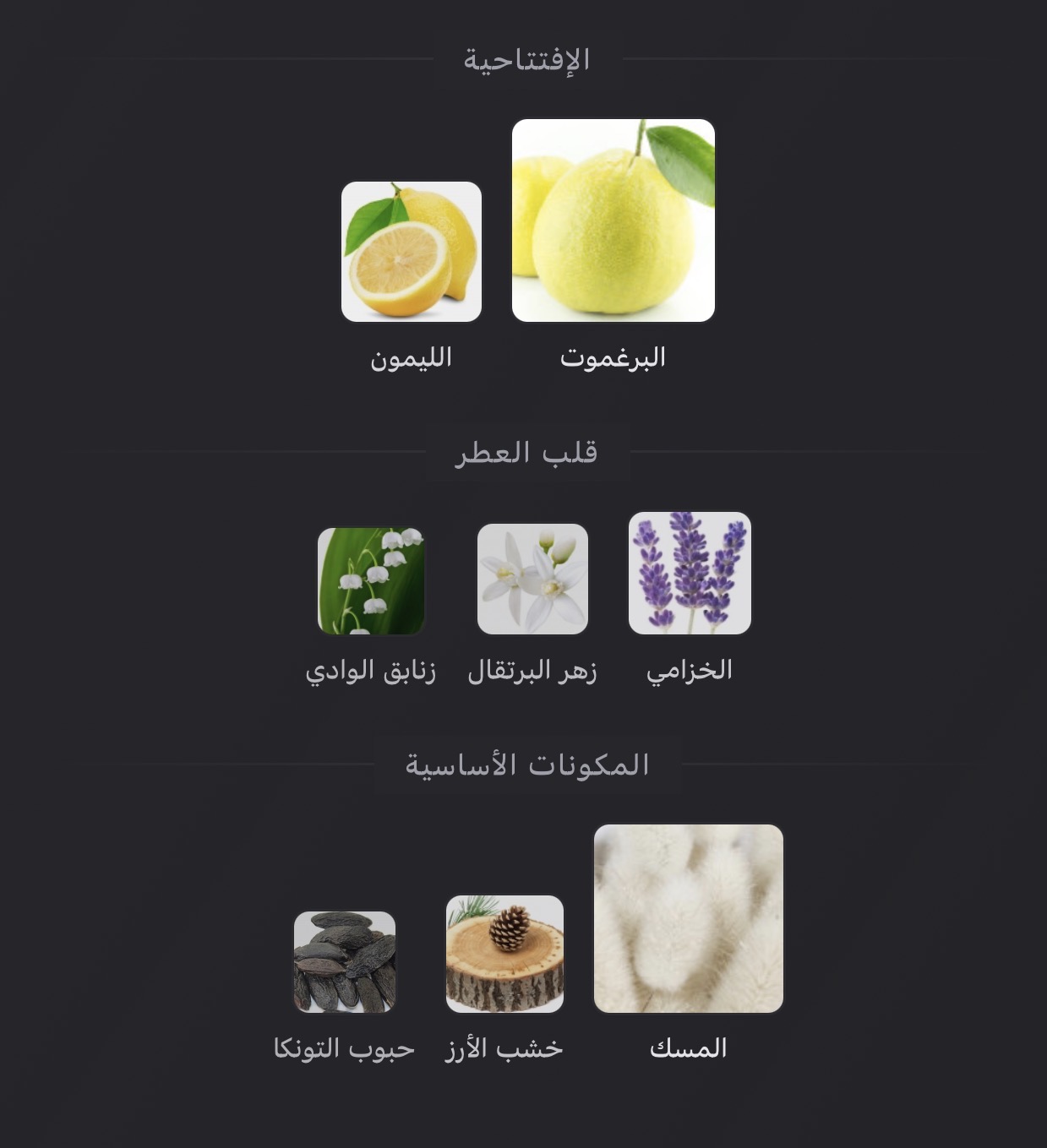This screenshot has width=1047, height=1148.
Task: Open the الليمون (lemon) note tile
Action: [x=411, y=252]
